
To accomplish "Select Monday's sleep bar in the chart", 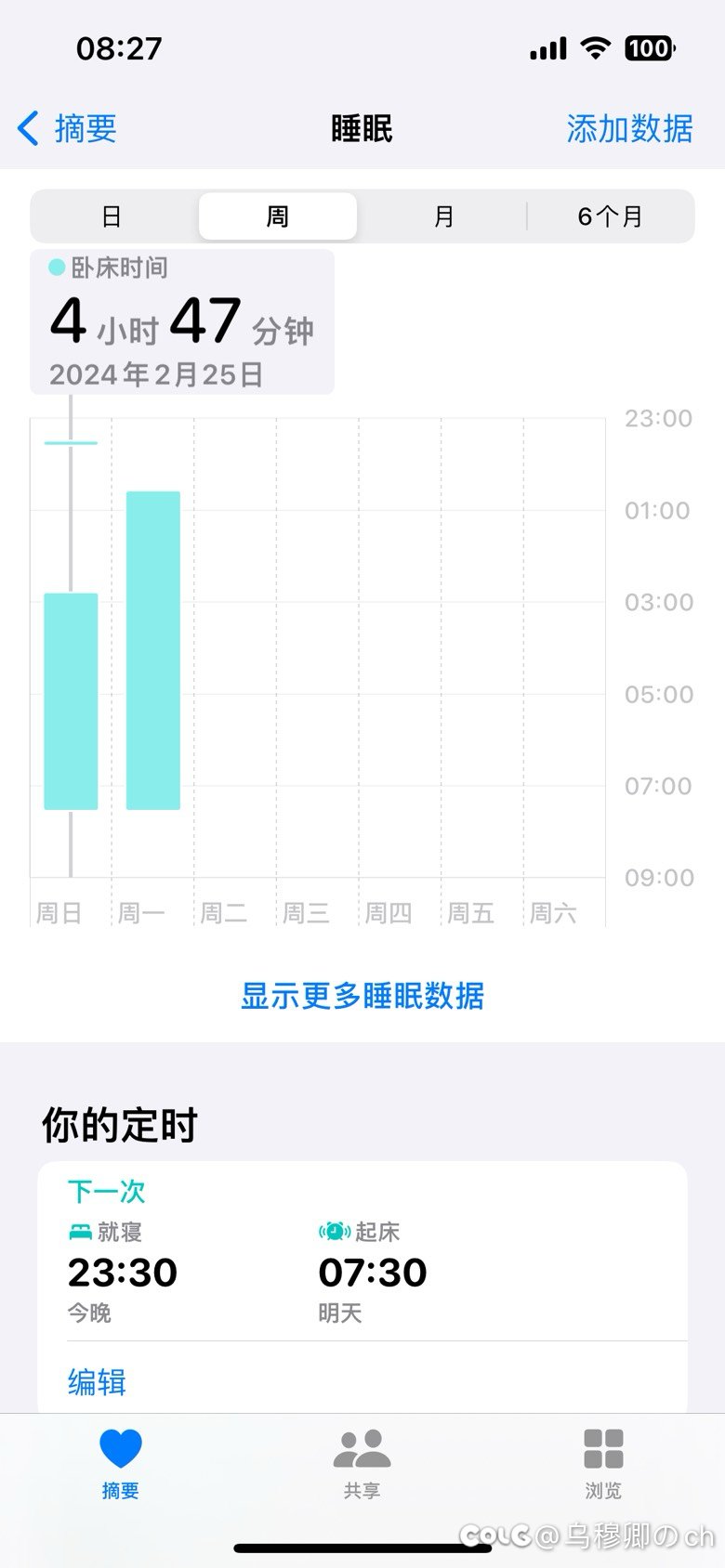I will [153, 650].
